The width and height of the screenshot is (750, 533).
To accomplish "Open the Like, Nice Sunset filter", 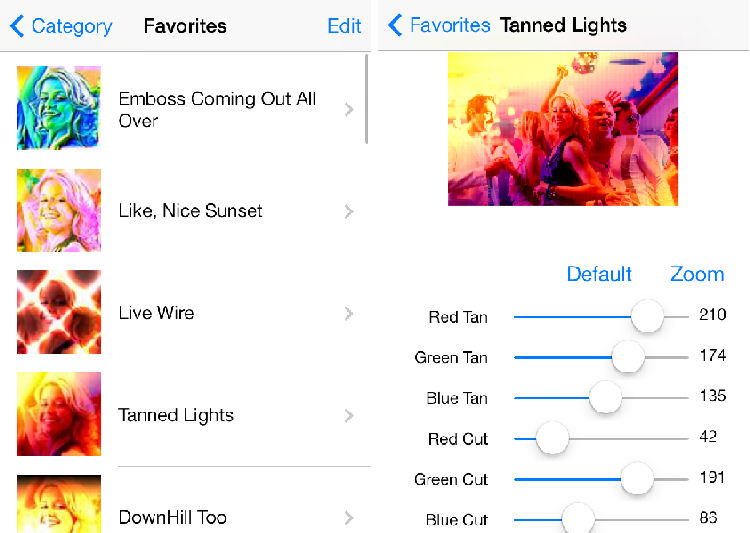I will [x=190, y=211].
